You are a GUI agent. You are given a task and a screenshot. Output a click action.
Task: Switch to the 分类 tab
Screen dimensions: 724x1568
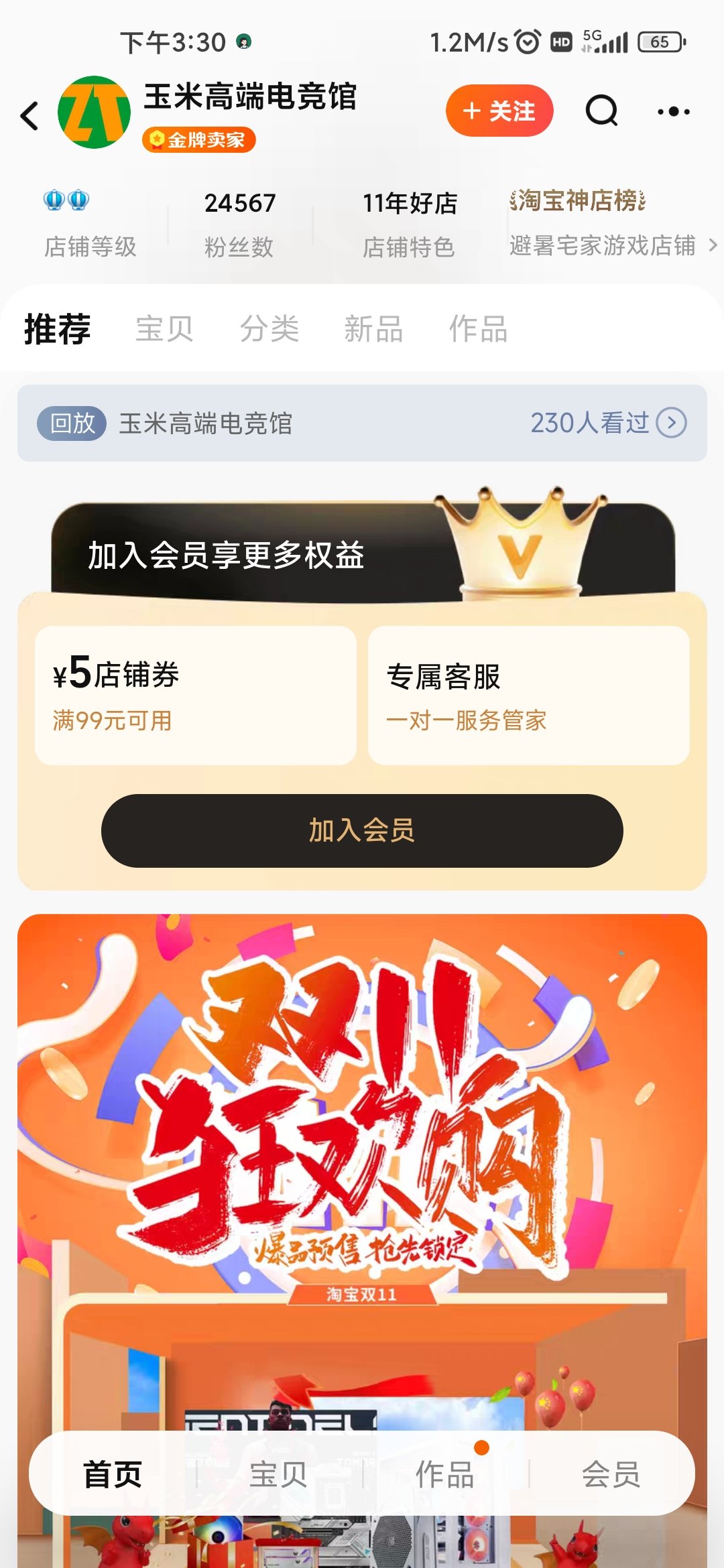(x=269, y=329)
